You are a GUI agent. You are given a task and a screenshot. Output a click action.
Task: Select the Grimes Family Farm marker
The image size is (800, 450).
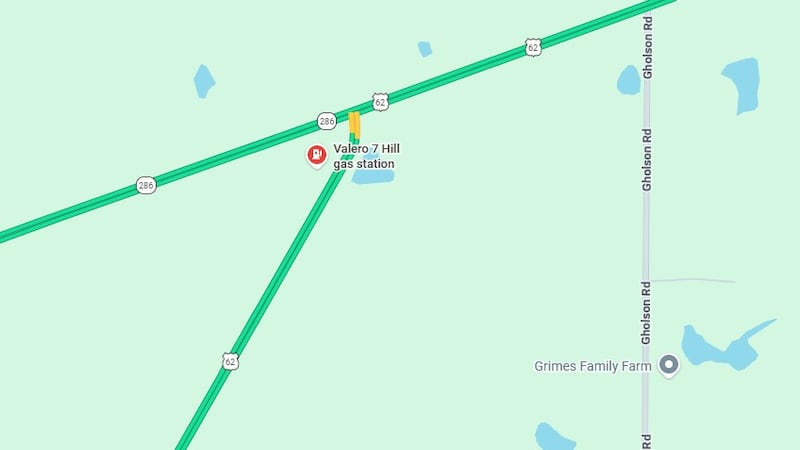[x=669, y=365]
